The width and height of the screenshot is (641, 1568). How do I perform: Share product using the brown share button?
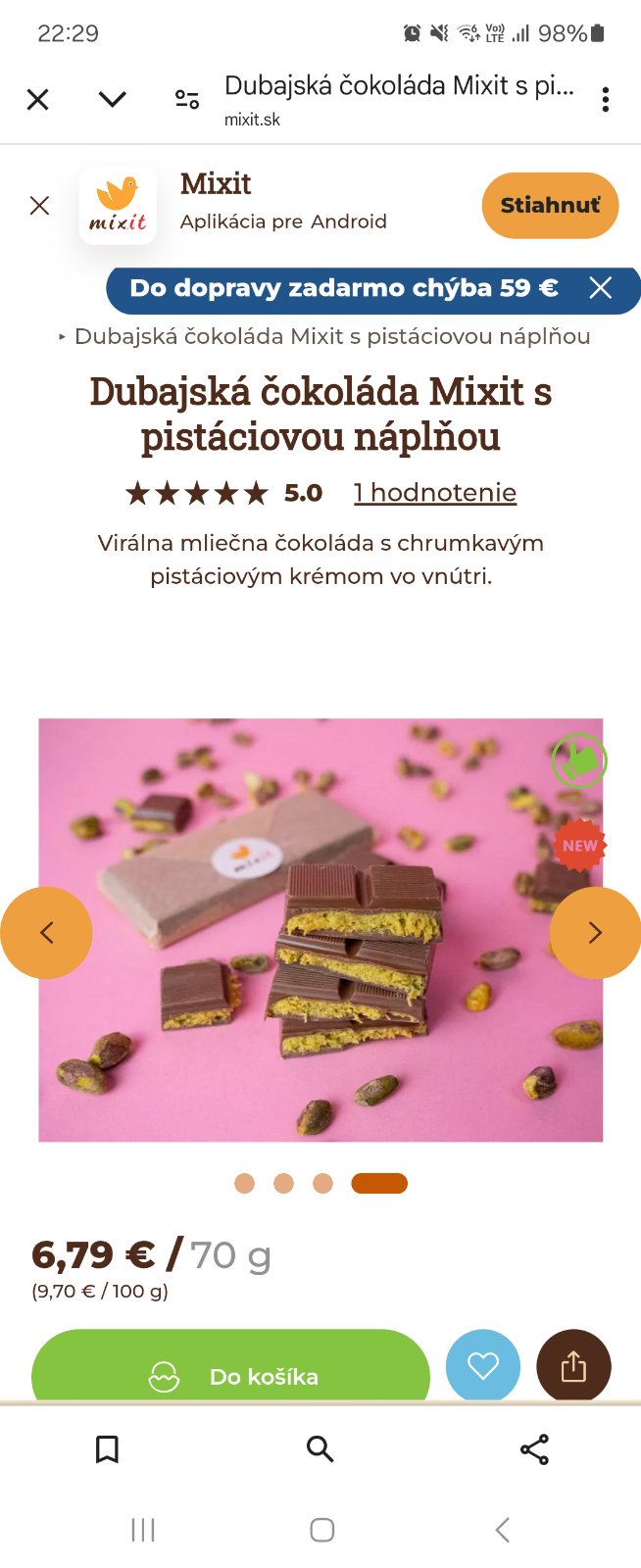pyautogui.click(x=573, y=1366)
